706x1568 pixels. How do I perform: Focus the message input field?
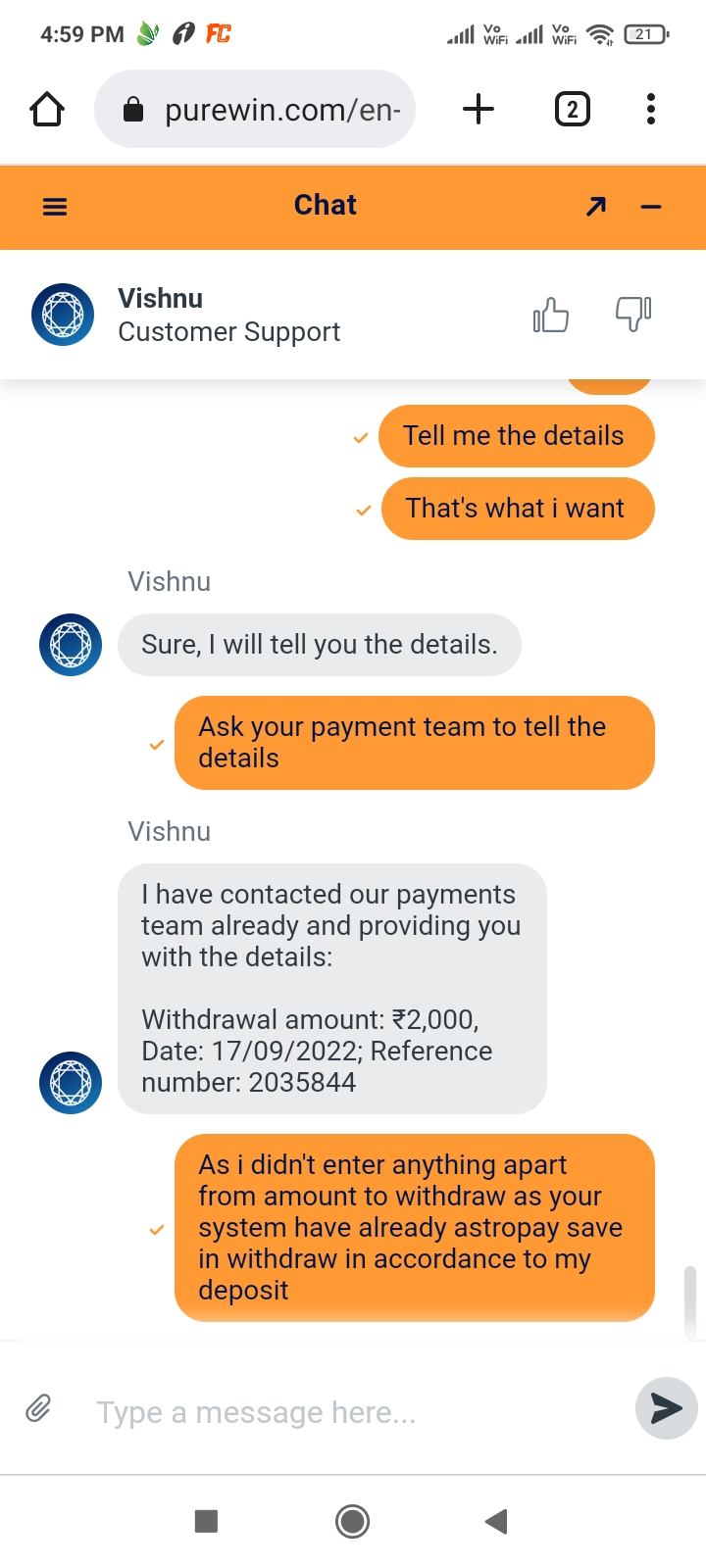click(x=353, y=1412)
